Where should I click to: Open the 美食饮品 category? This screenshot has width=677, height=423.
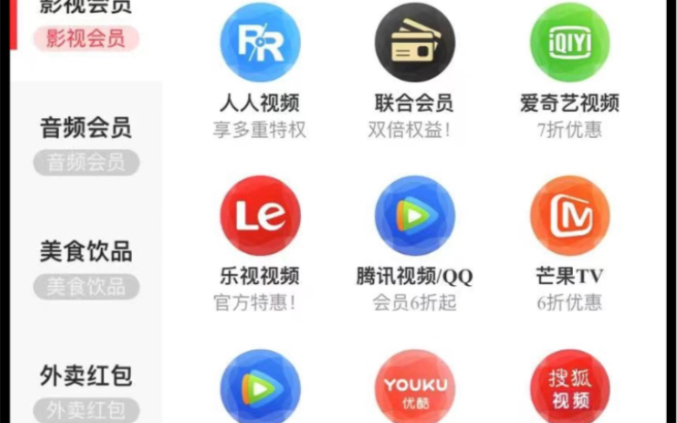(86, 265)
